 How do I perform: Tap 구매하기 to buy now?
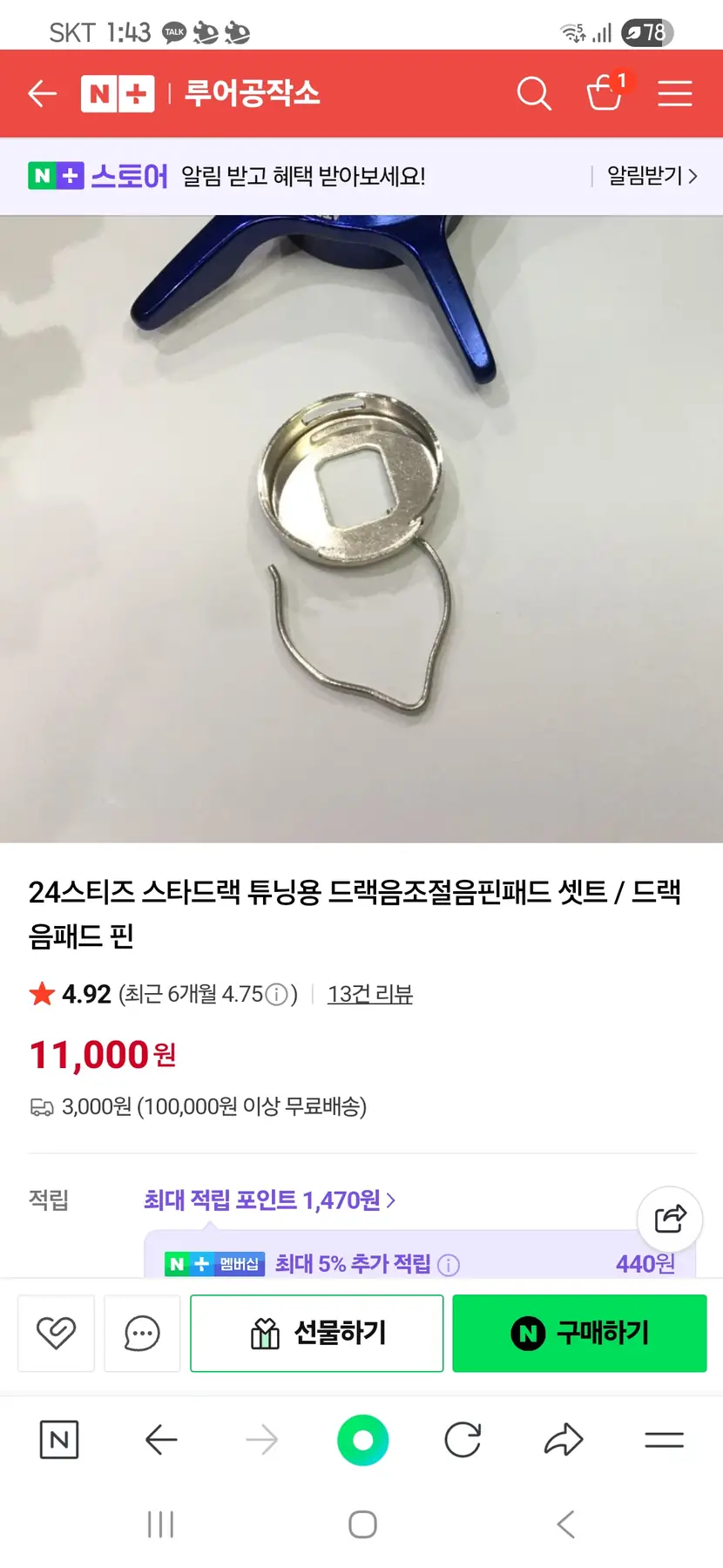tap(579, 1333)
